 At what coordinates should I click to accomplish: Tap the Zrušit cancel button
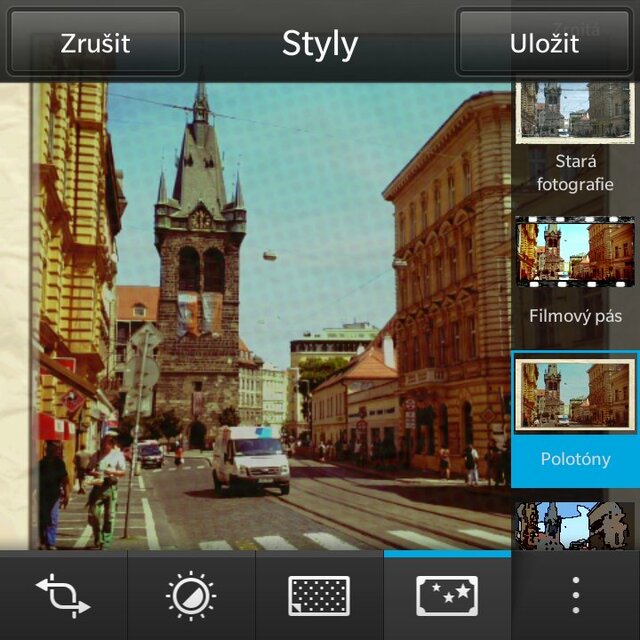95,43
